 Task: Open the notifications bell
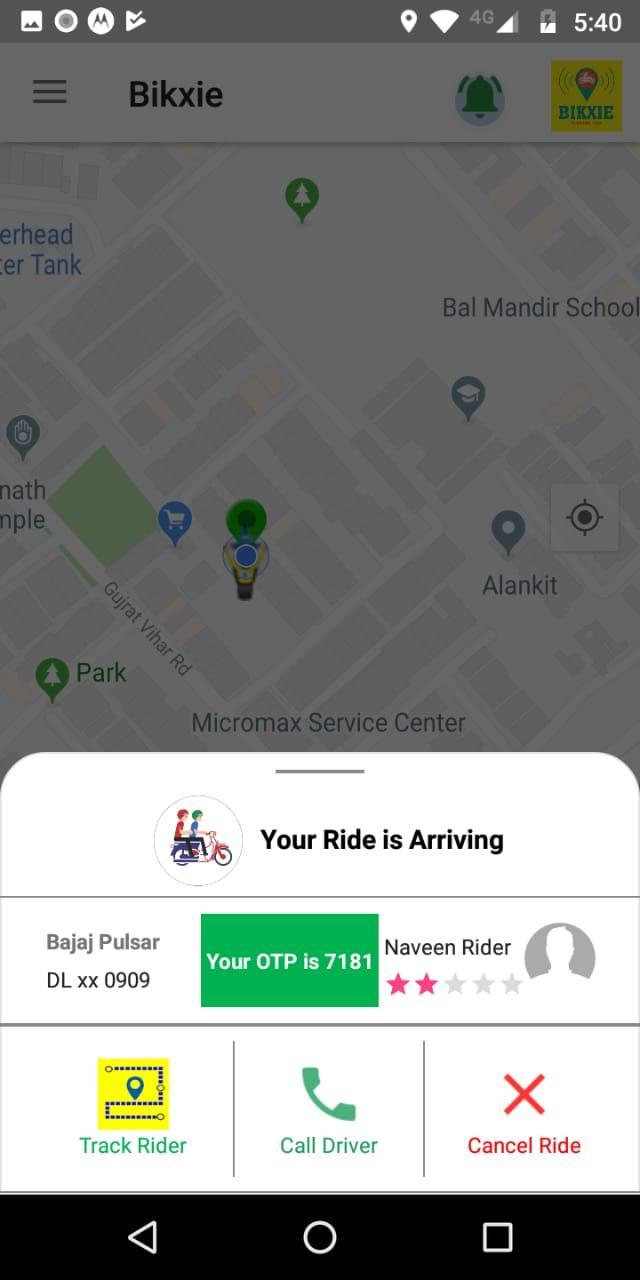click(480, 97)
